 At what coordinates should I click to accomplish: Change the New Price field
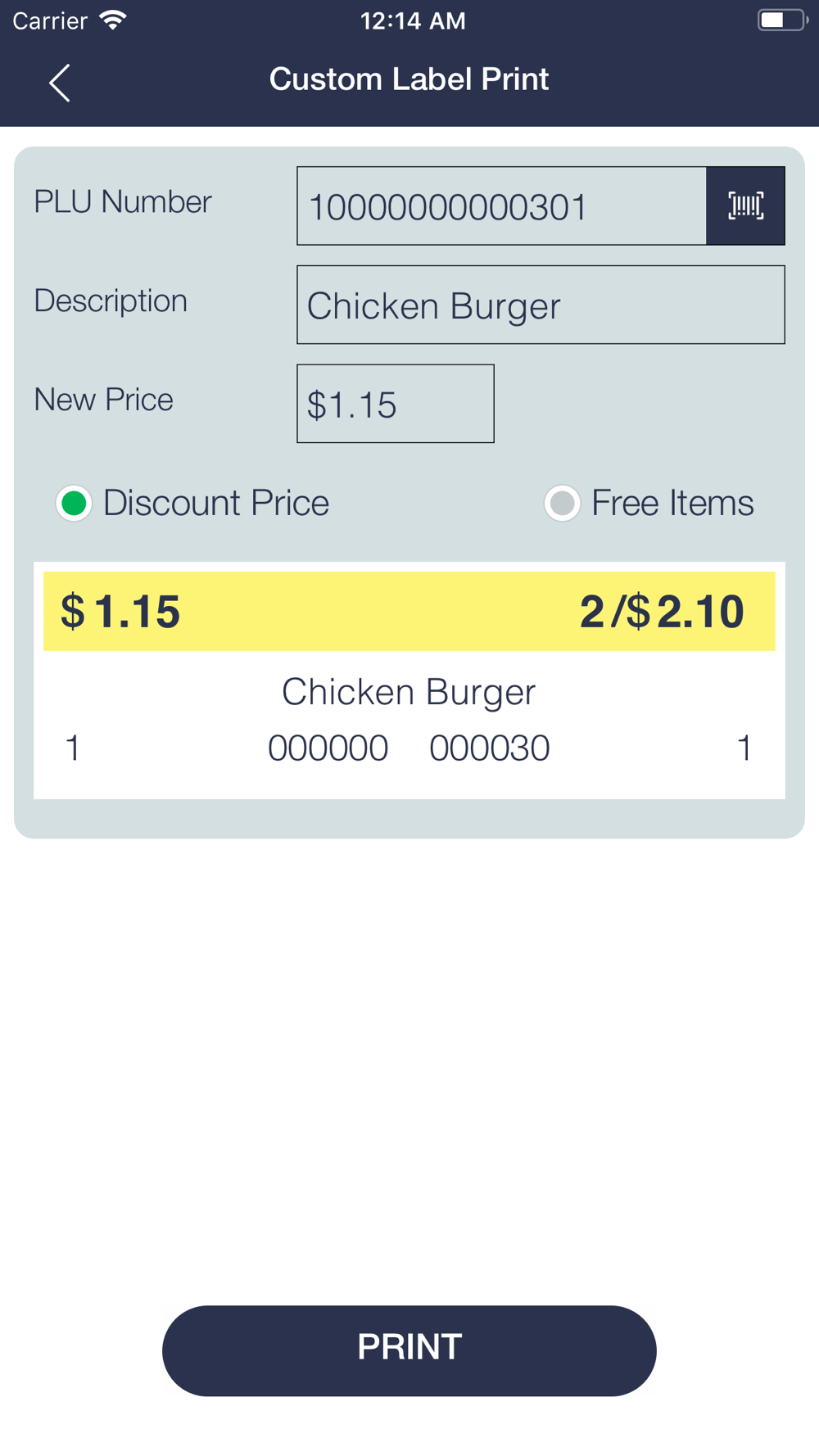396,404
